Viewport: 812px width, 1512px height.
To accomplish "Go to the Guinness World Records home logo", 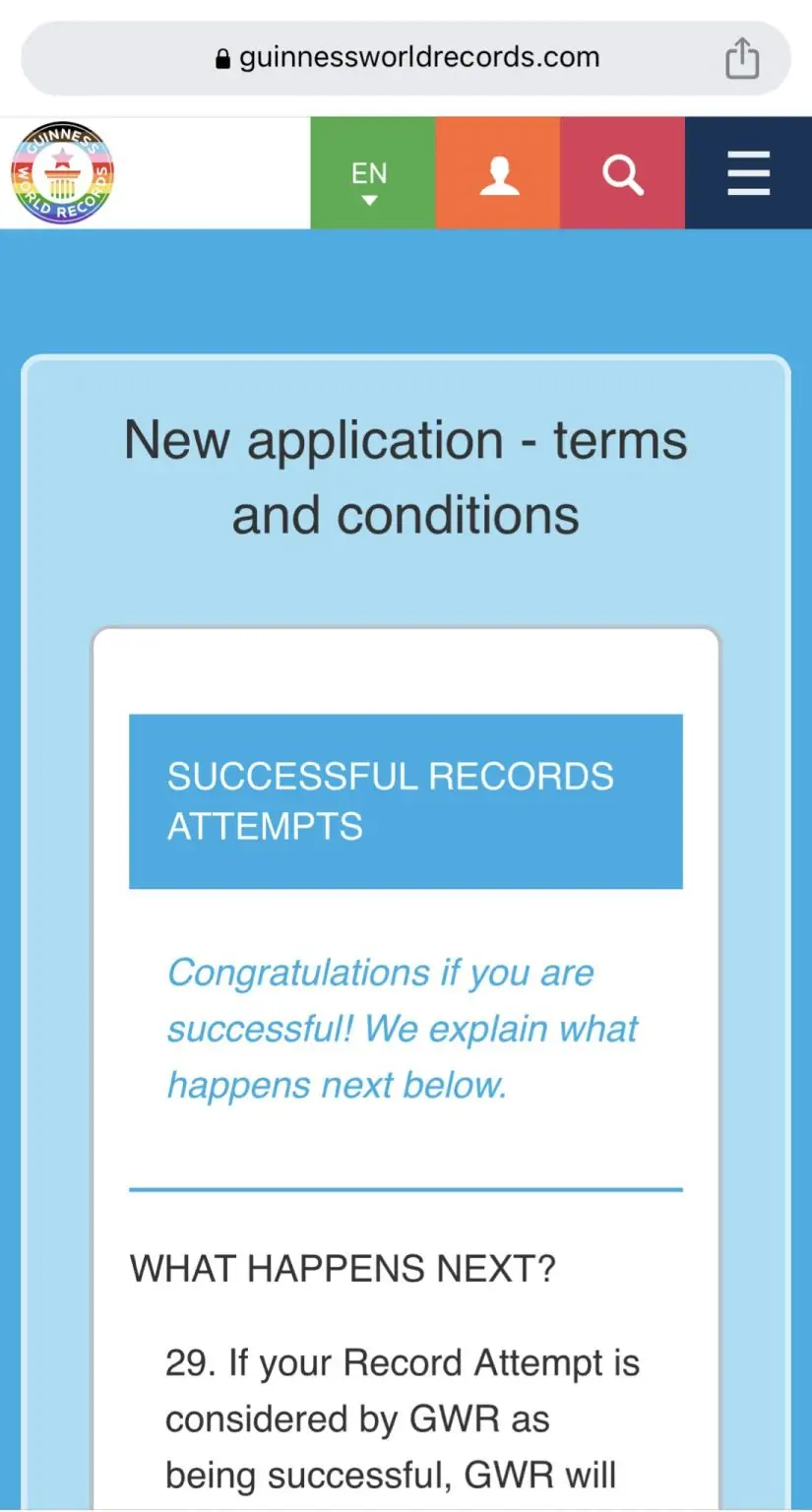I will (63, 173).
